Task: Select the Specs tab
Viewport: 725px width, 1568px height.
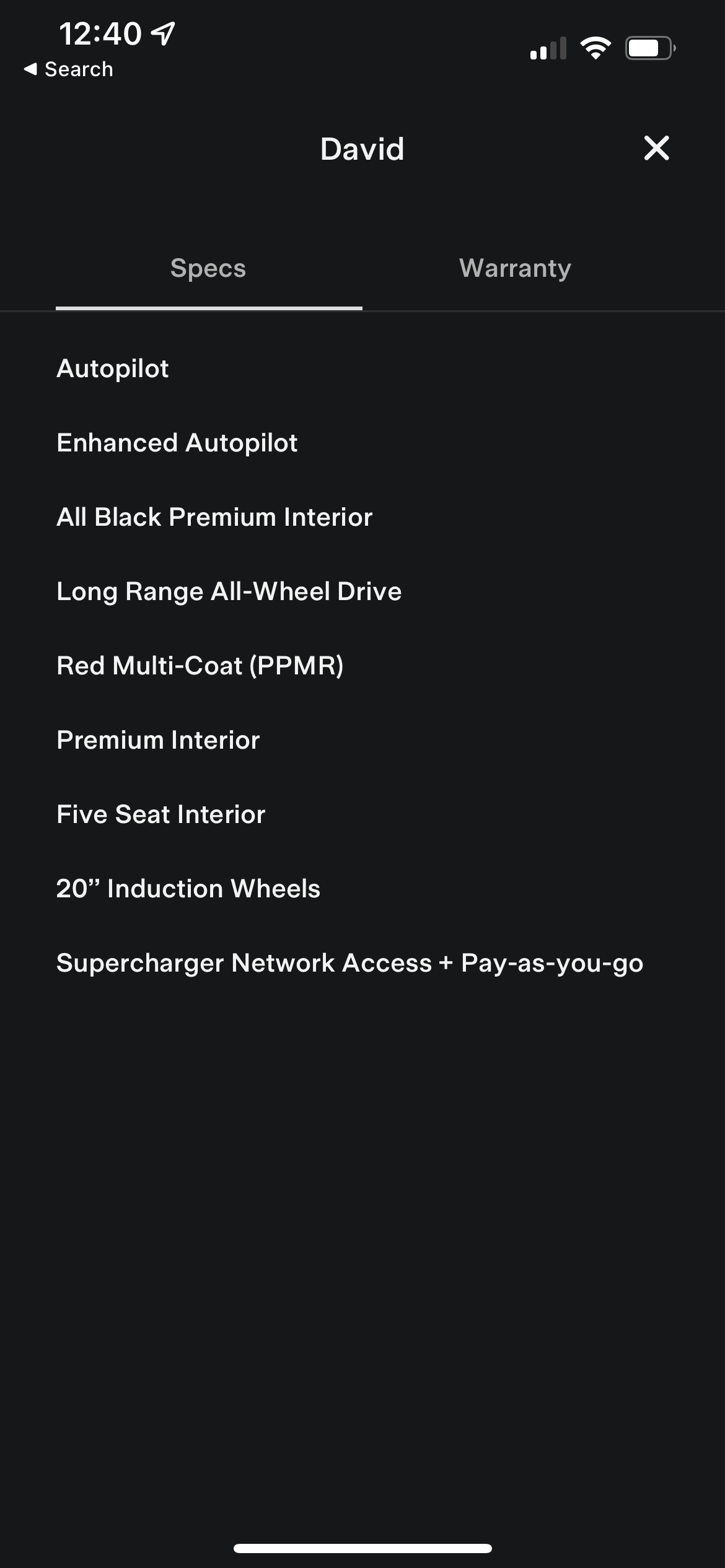Action: point(208,269)
